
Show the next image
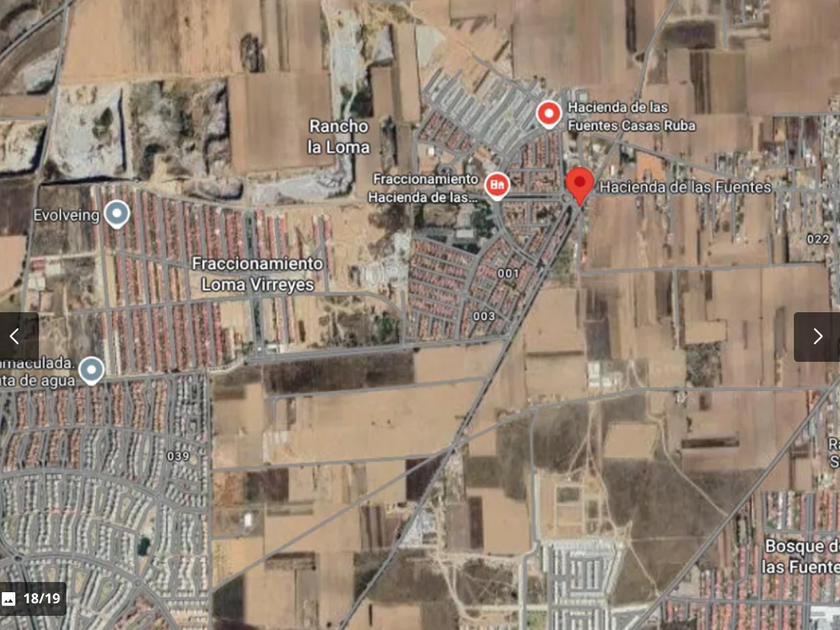(817, 336)
